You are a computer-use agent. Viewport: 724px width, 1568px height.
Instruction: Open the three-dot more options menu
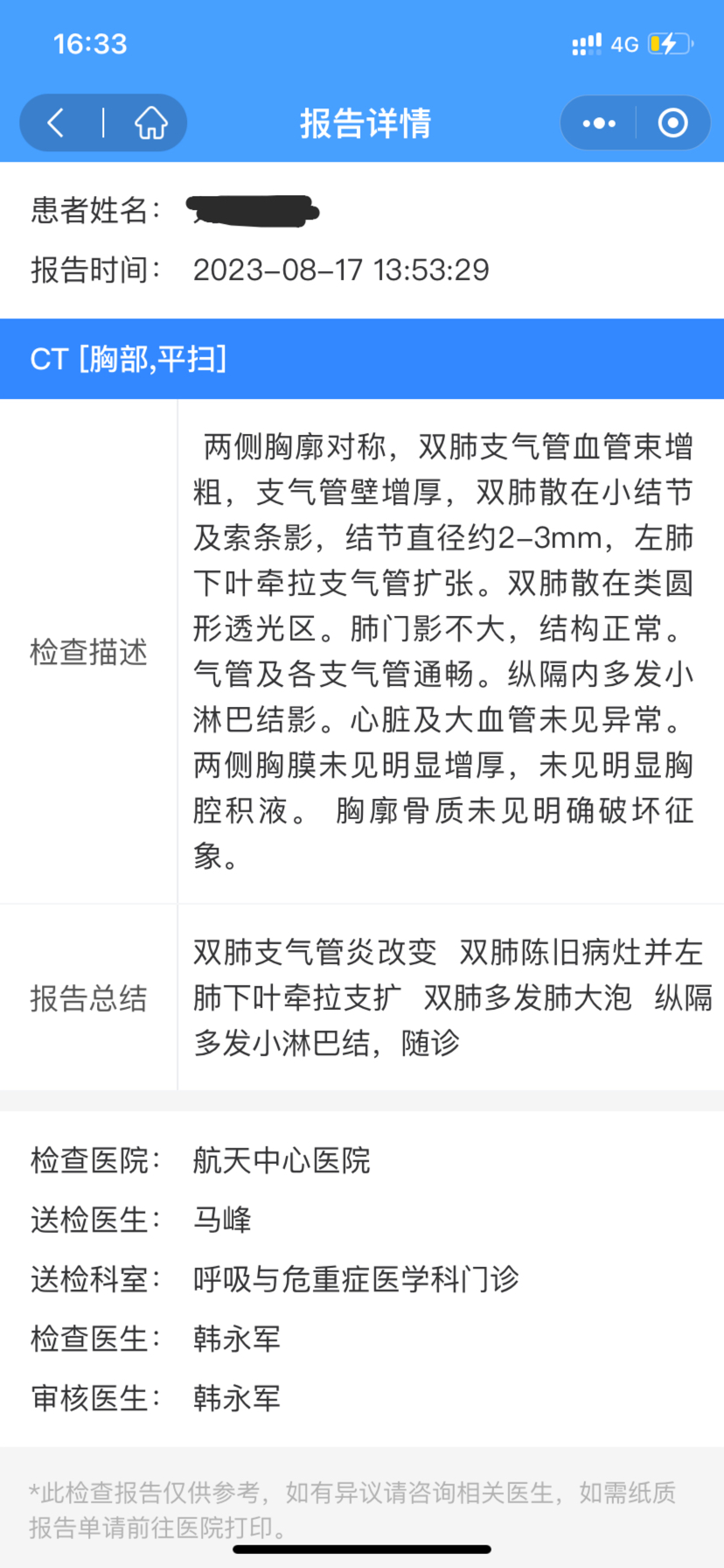click(x=599, y=123)
